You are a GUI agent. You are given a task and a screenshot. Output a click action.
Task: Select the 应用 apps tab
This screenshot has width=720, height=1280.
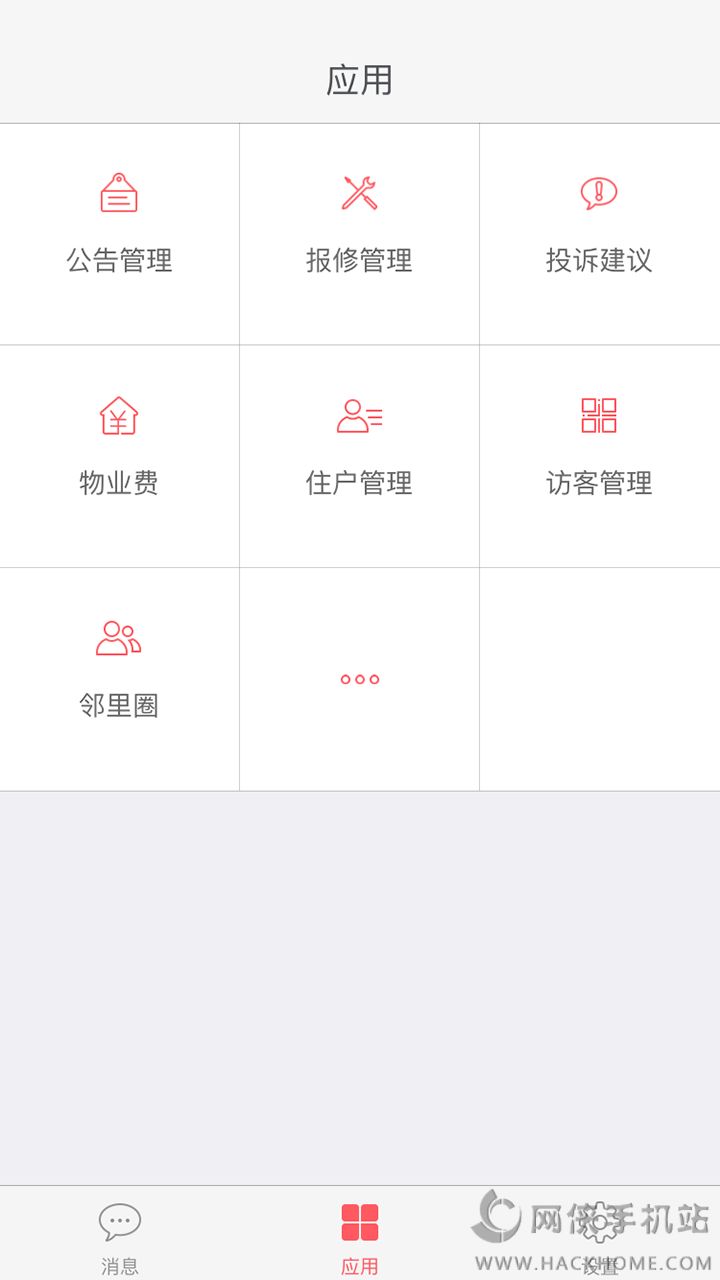coord(359,1236)
